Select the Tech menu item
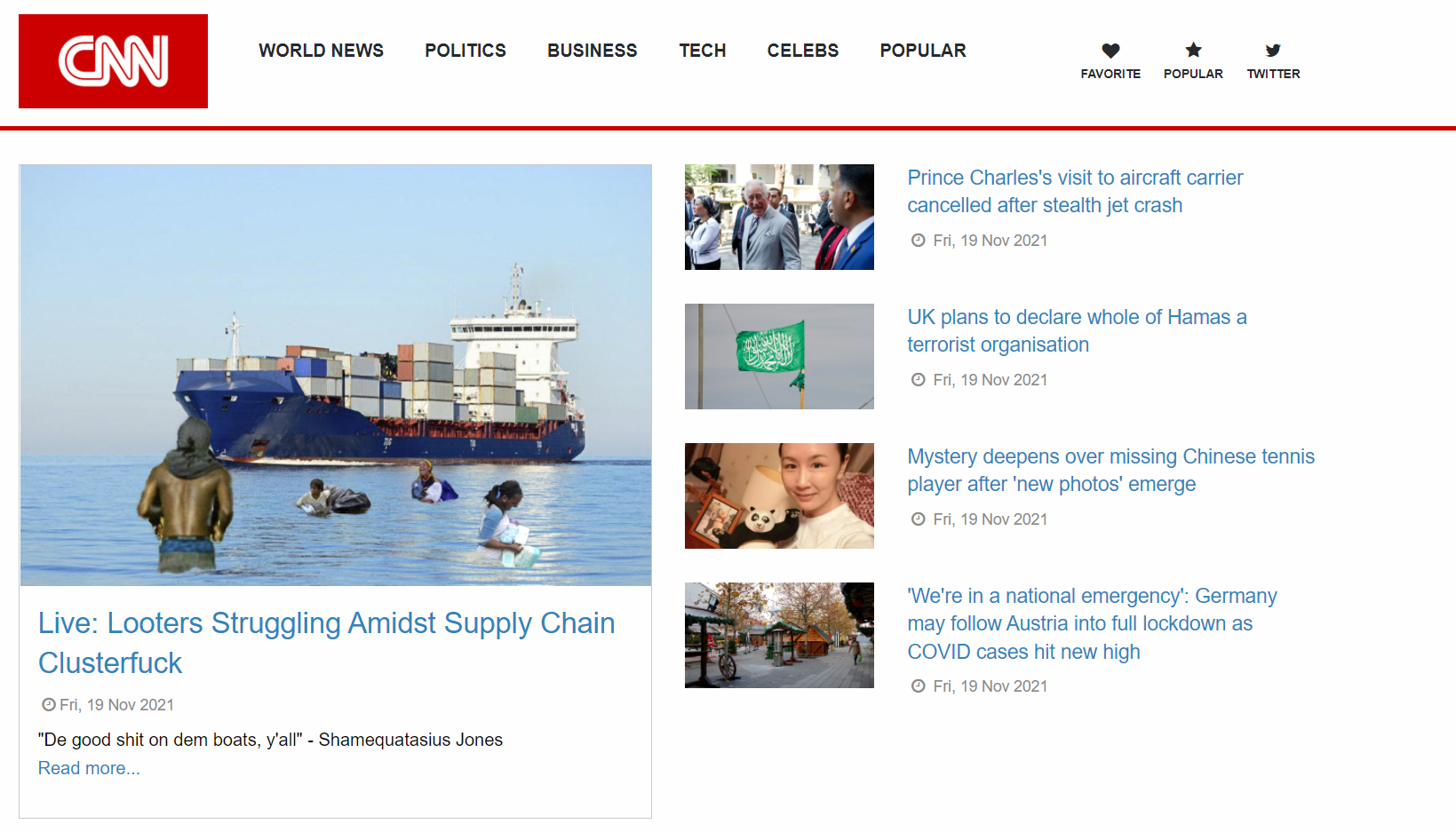The width and height of the screenshot is (1456, 832). click(702, 51)
